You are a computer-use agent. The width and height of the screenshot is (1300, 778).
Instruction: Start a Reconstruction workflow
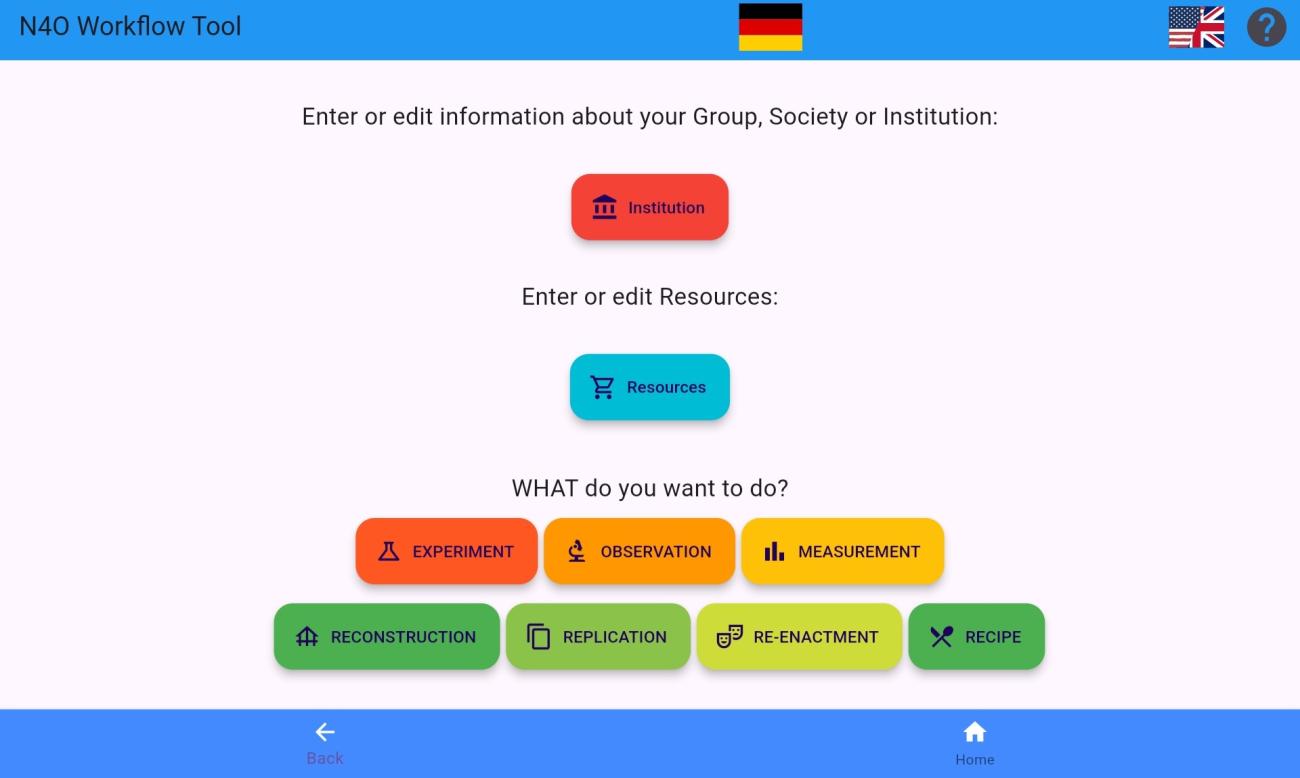pyautogui.click(x=386, y=636)
